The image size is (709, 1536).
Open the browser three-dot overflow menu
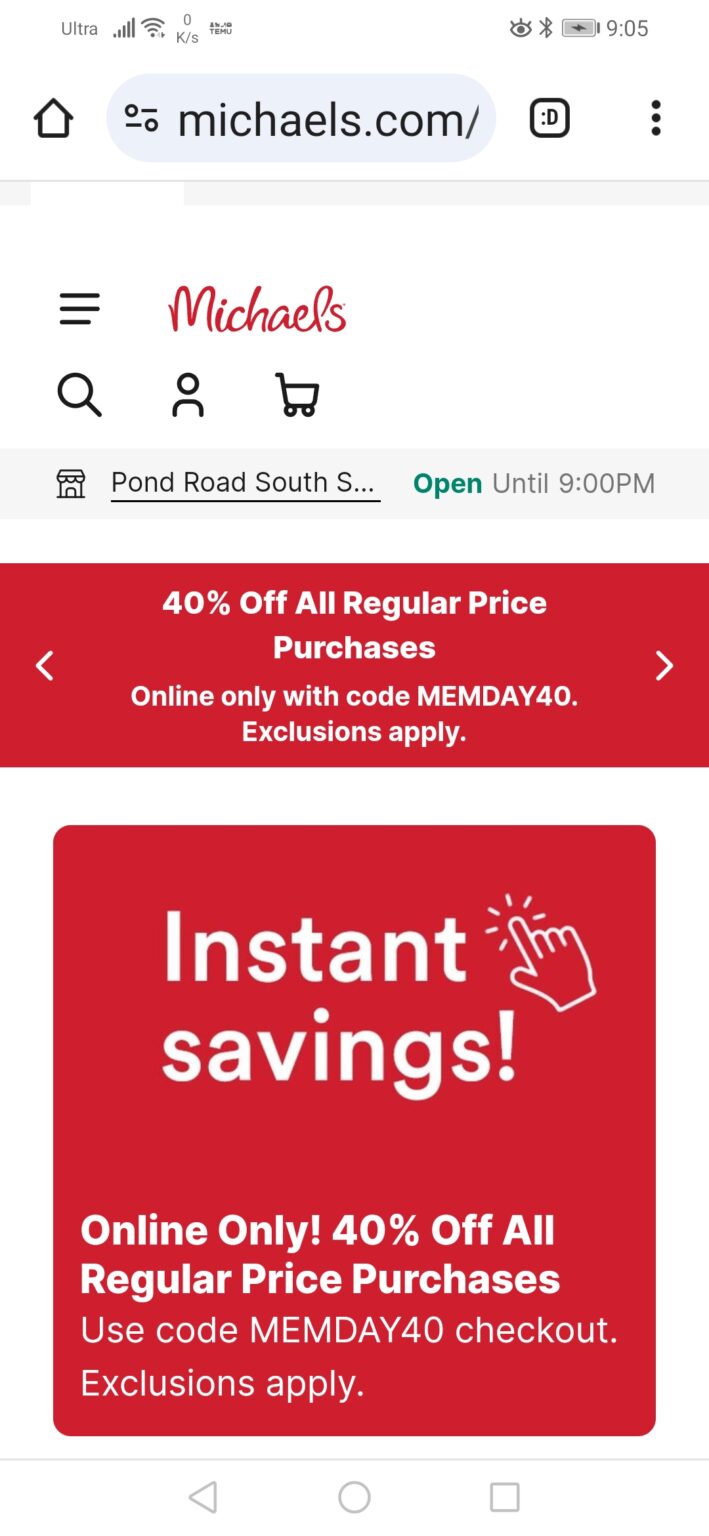click(x=656, y=118)
